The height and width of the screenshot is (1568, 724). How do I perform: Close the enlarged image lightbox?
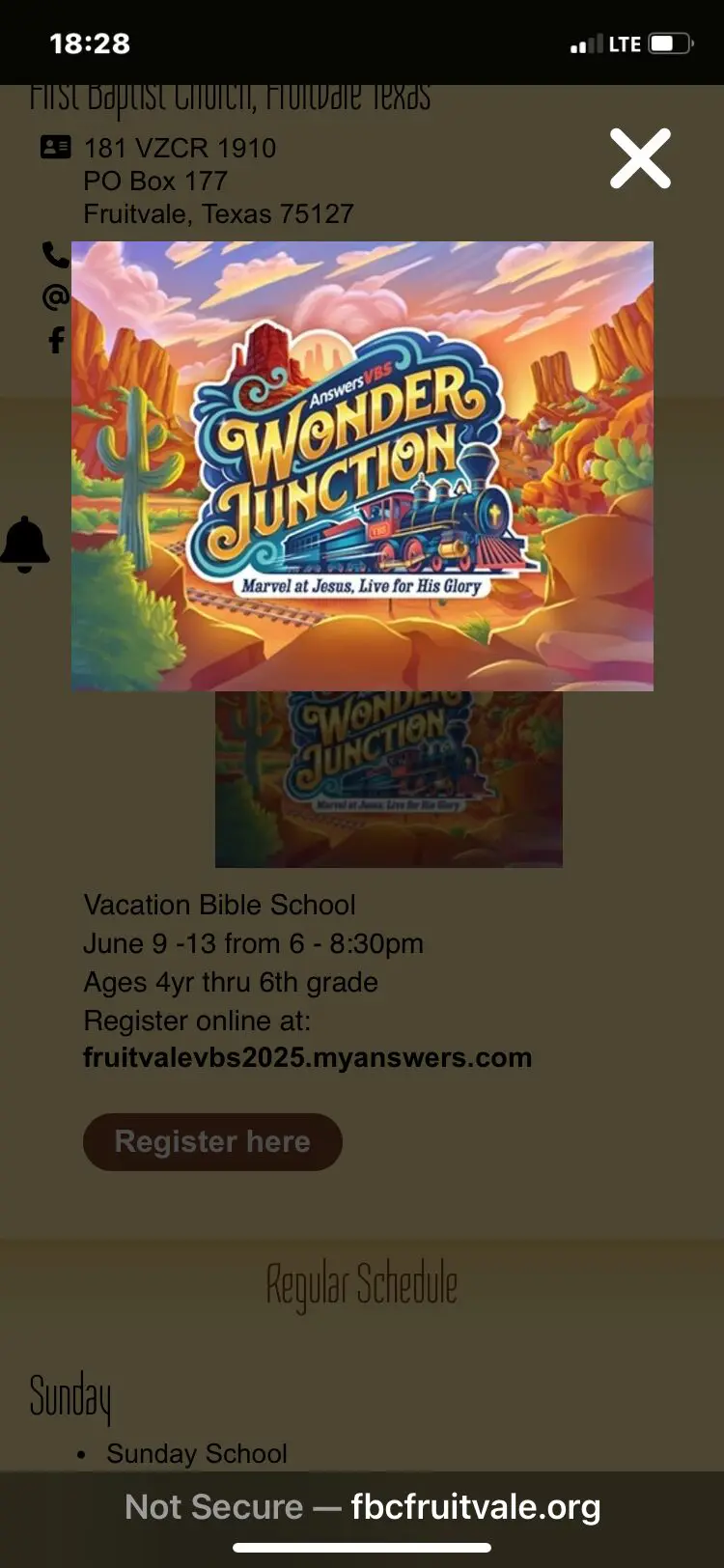(640, 158)
